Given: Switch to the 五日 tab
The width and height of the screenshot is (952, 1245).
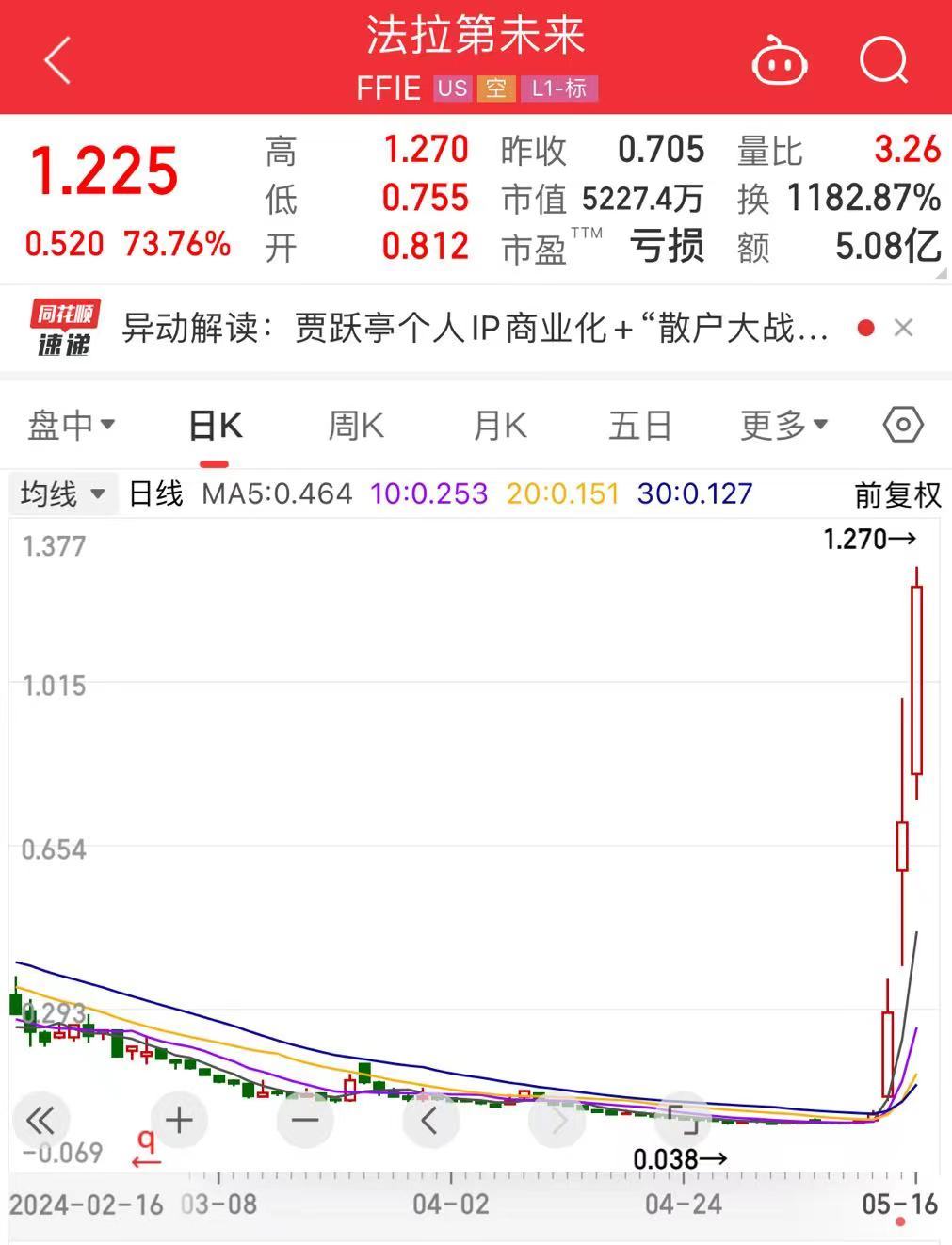Looking at the screenshot, I should 640,426.
